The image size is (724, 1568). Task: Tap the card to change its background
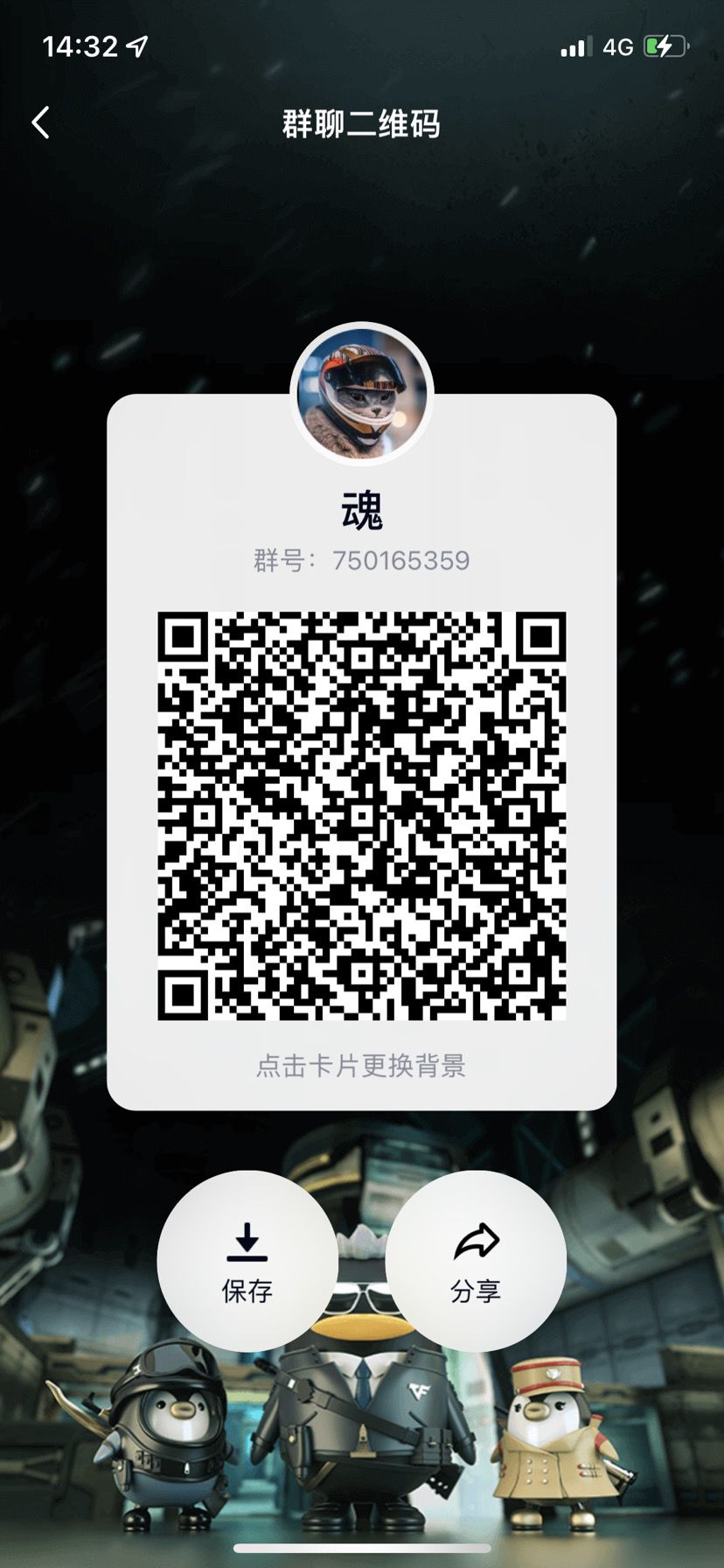(361, 1065)
